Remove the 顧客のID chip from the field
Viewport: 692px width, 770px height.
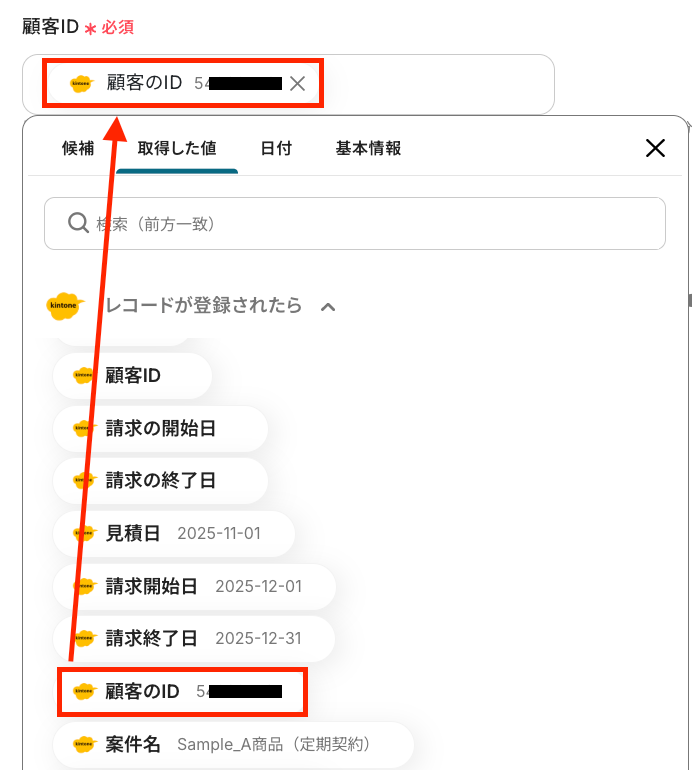coord(297,84)
